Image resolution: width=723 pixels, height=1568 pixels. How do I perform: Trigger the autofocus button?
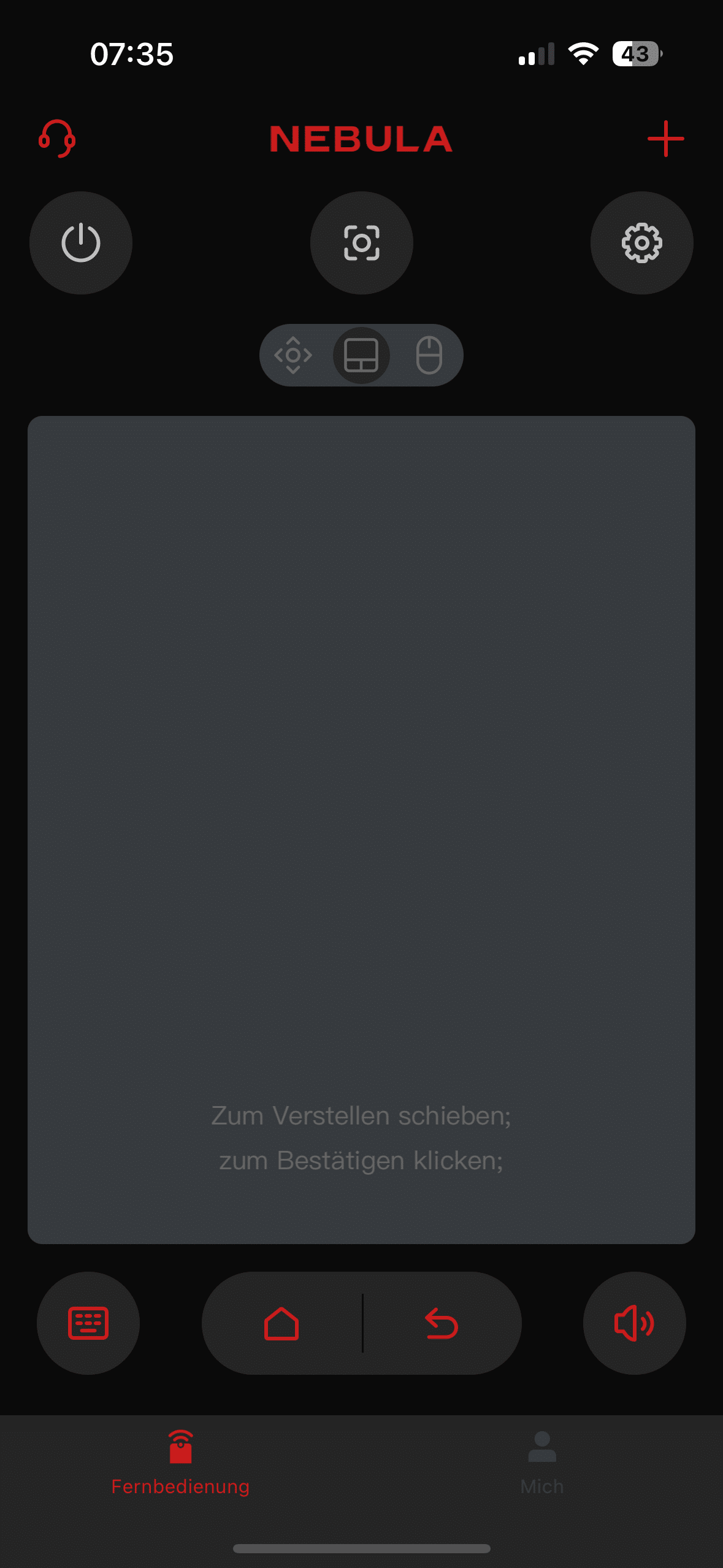(x=361, y=243)
